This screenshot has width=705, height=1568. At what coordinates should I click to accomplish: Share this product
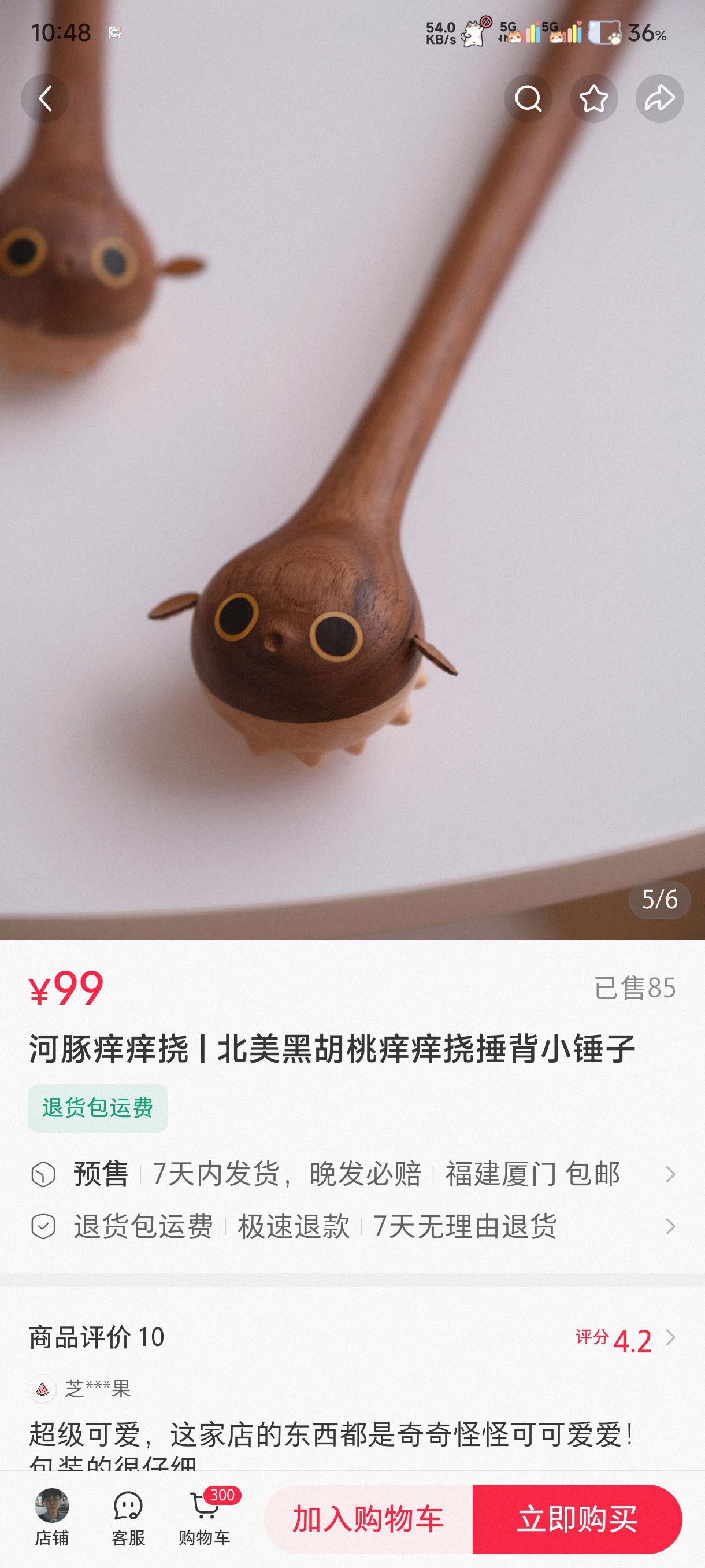659,98
